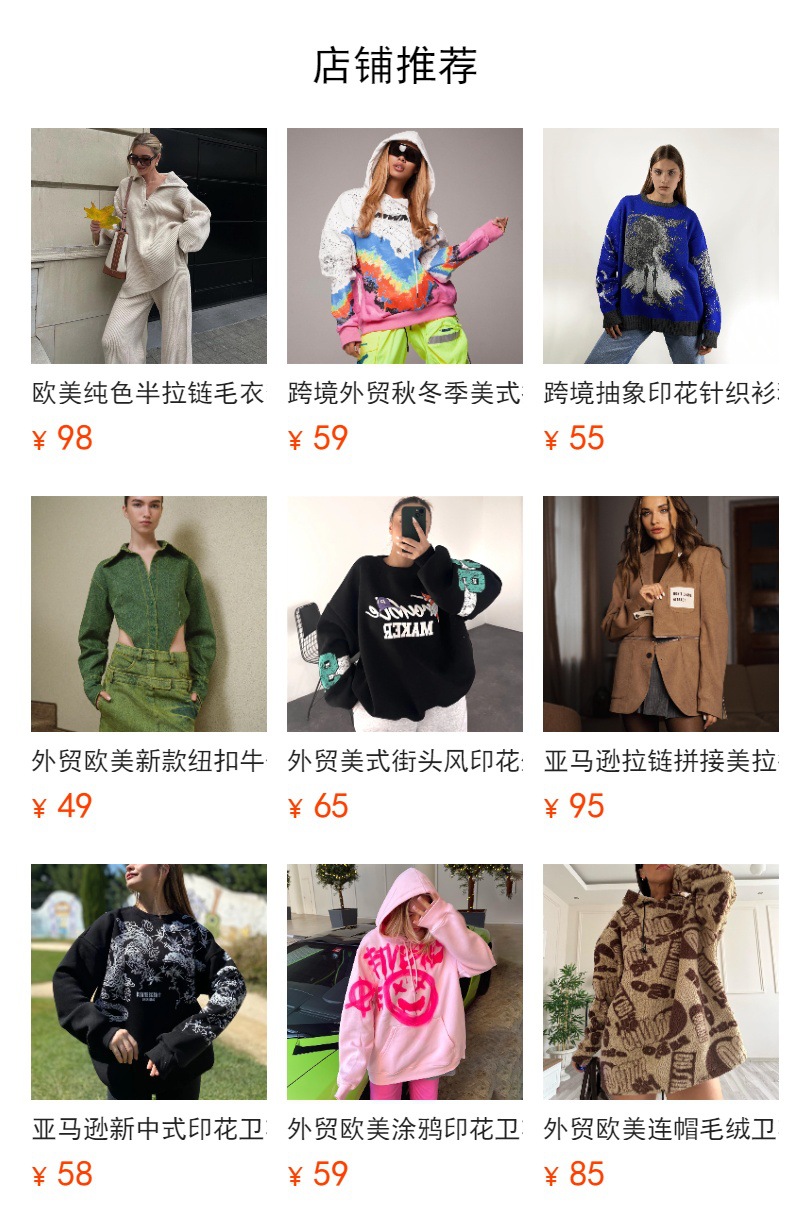Select the 外贸欧美新款纽扣牛仔 green jacket
Image resolution: width=790 pixels, height=1232 pixels.
pos(148,614)
